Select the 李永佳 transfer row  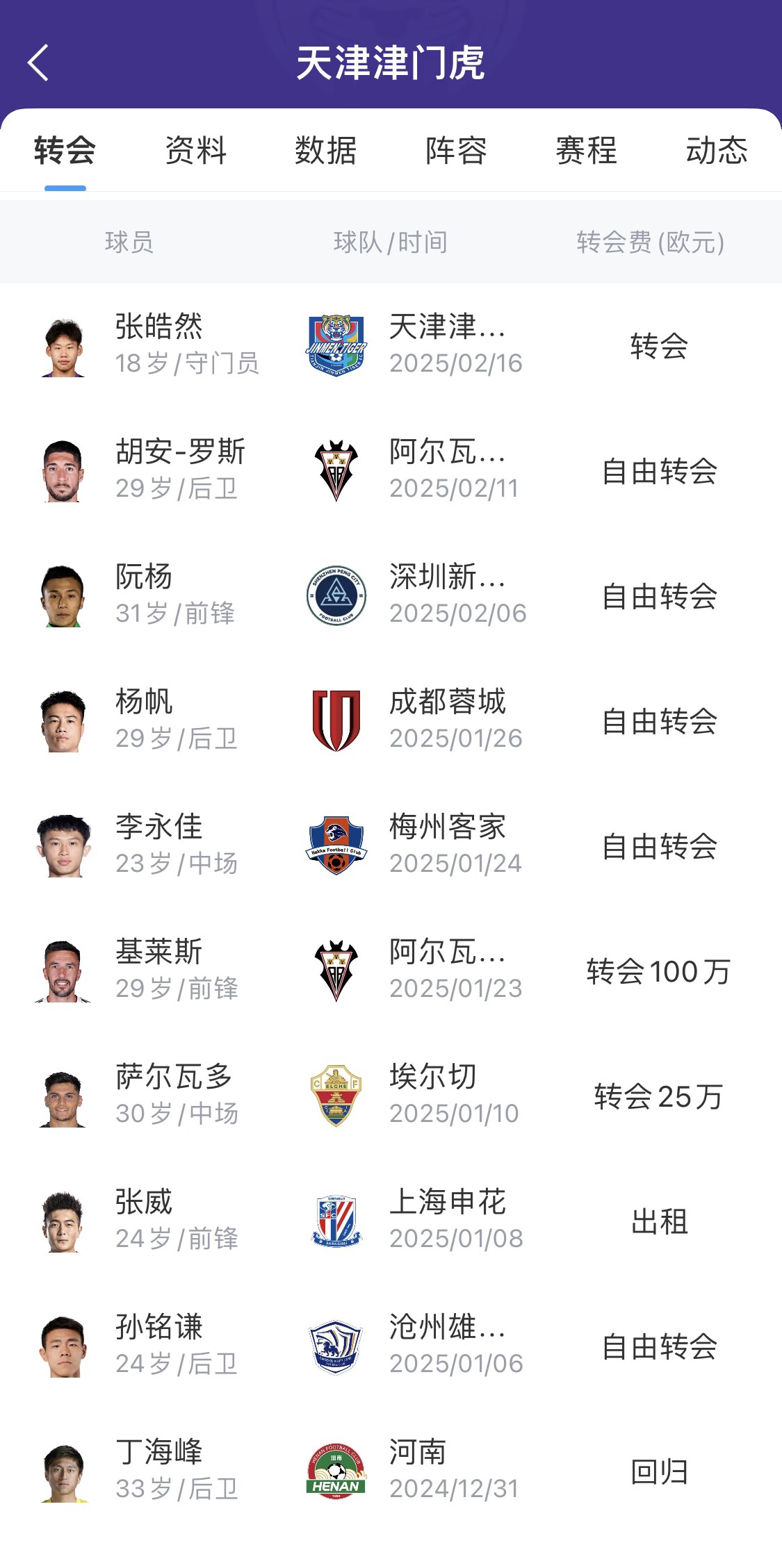coord(391,845)
